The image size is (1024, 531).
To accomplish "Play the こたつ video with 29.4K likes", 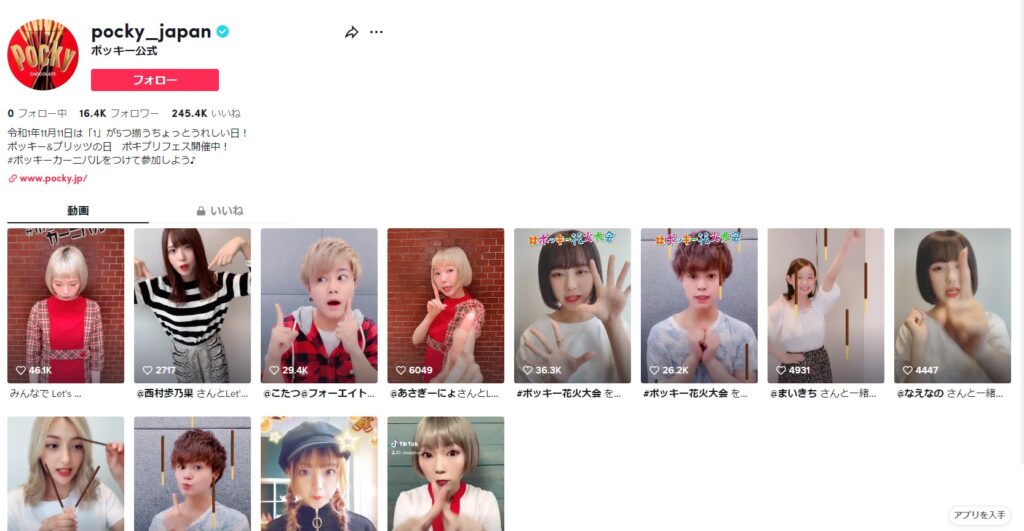I will [319, 305].
